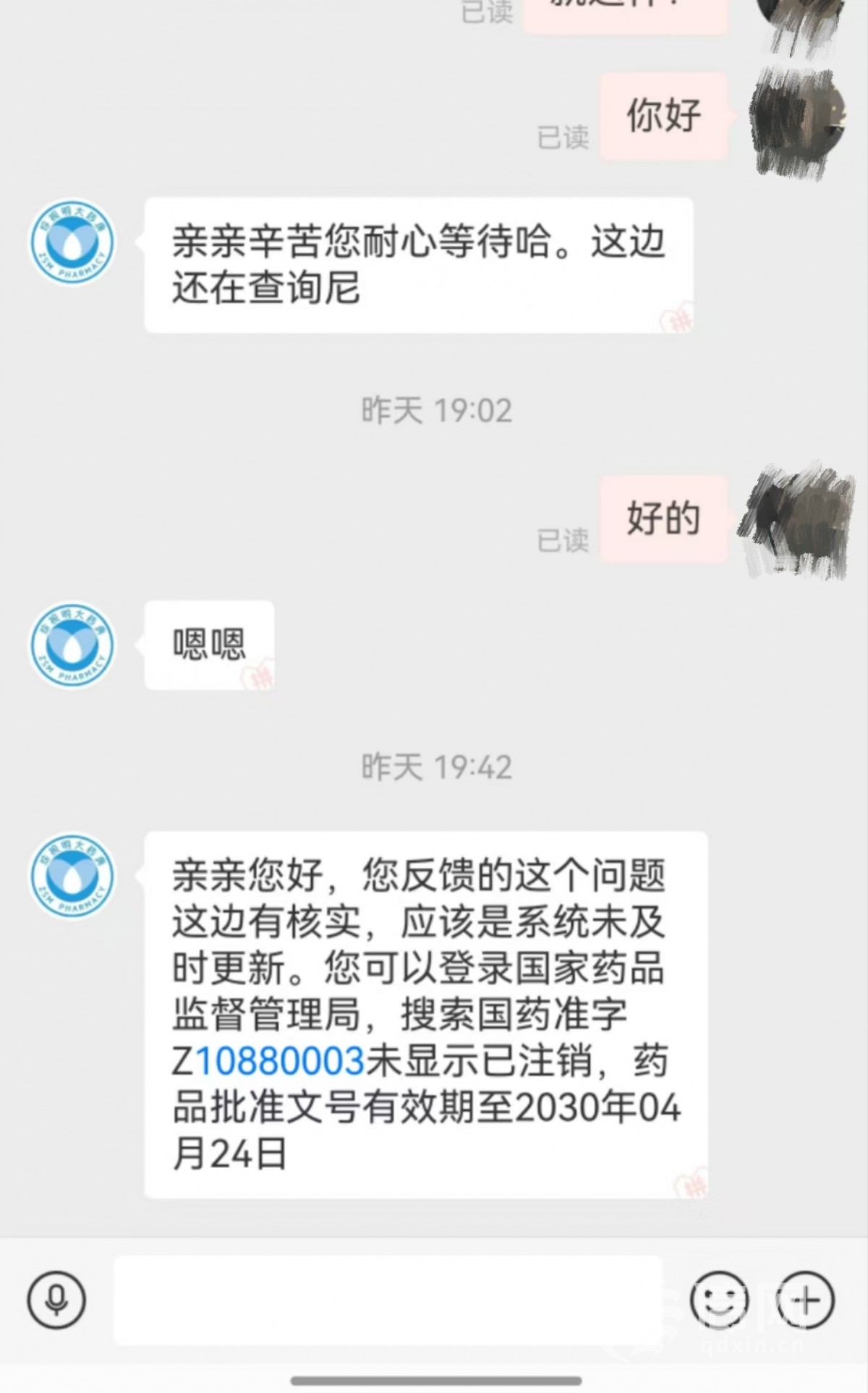
Task: Open pharmacy avatar beside the 嗯嗯 message
Action: (x=72, y=644)
